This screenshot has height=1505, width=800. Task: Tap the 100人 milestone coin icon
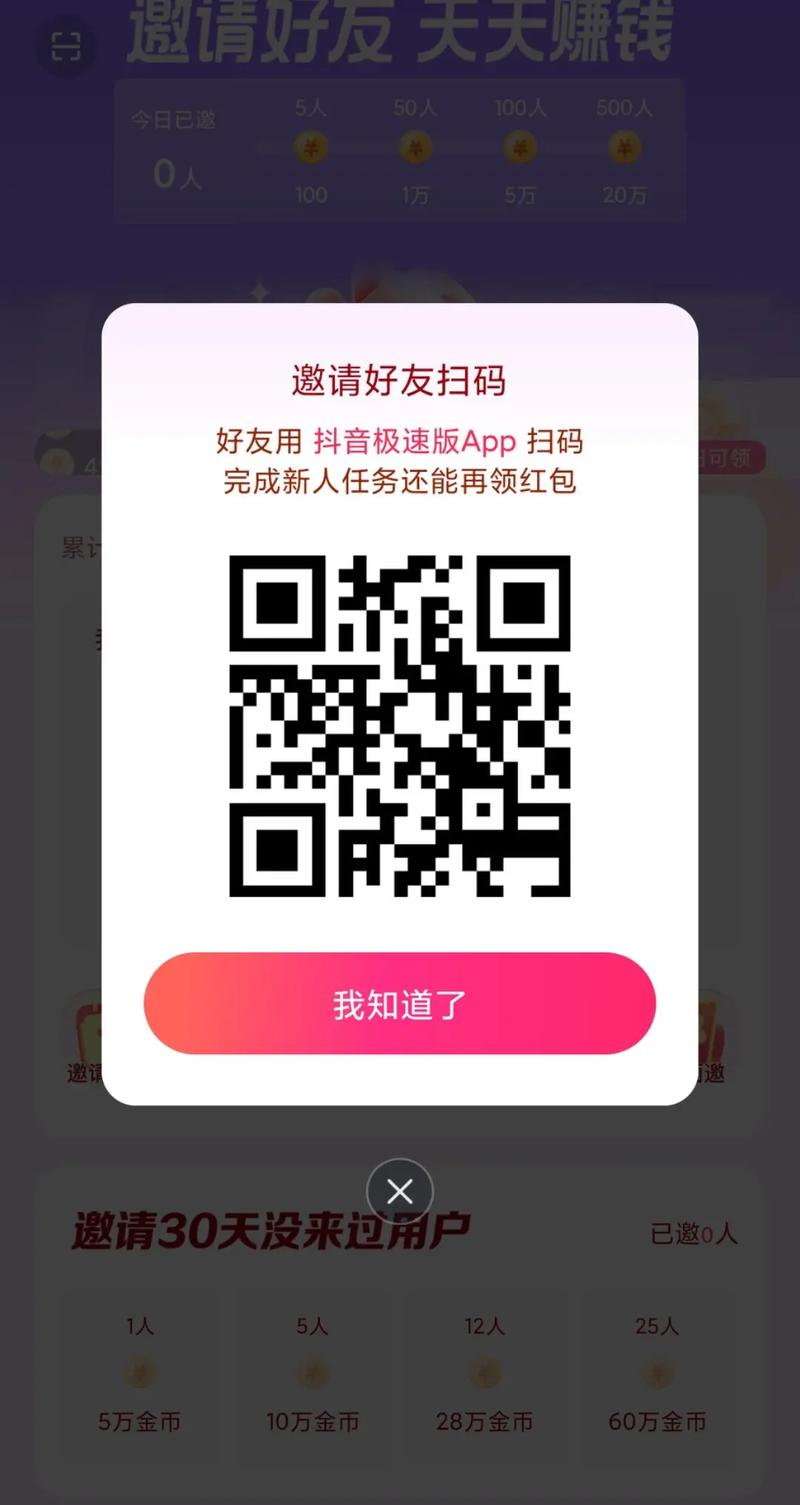point(518,148)
